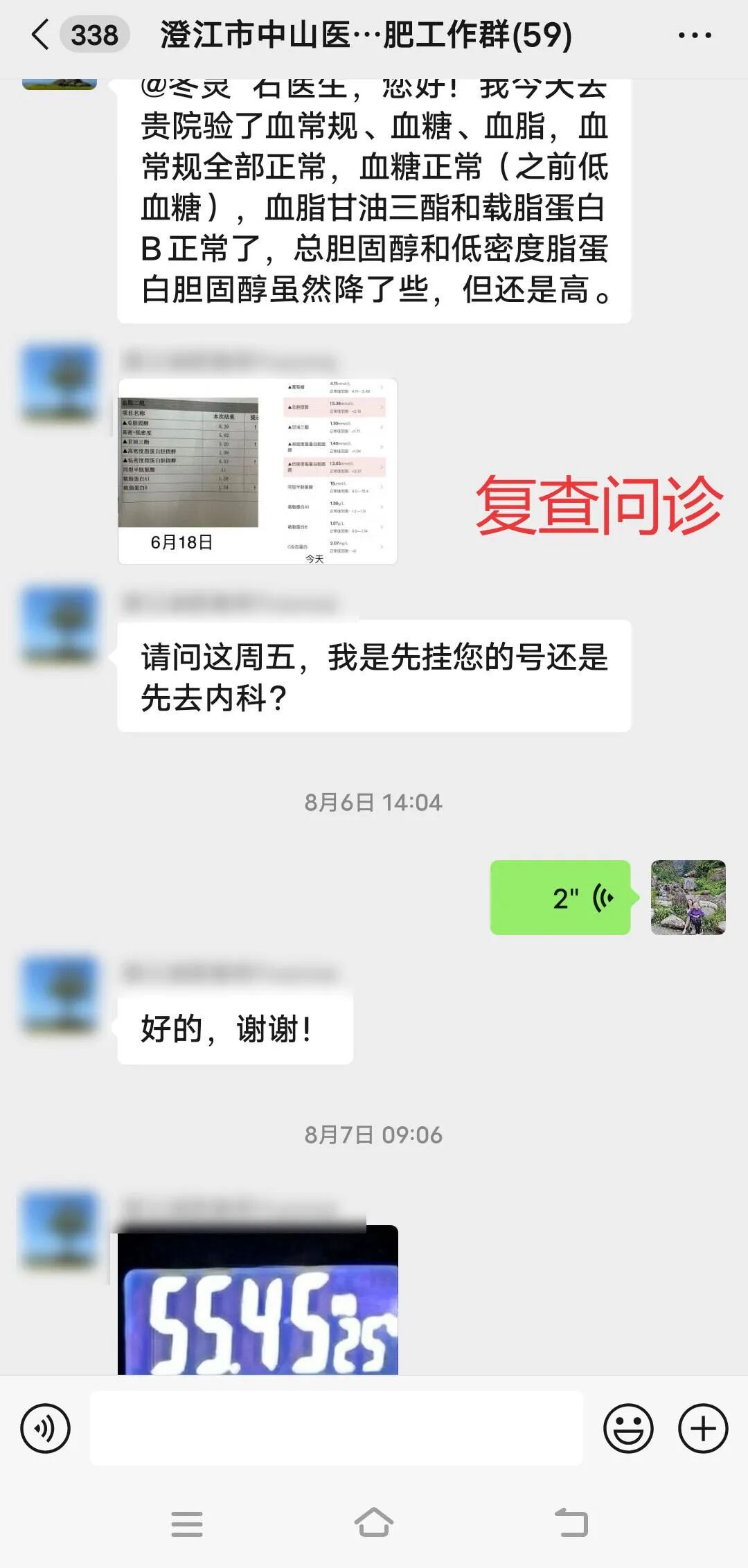748x1568 pixels.
Task: Open the scale reading photo
Action: [258, 1302]
